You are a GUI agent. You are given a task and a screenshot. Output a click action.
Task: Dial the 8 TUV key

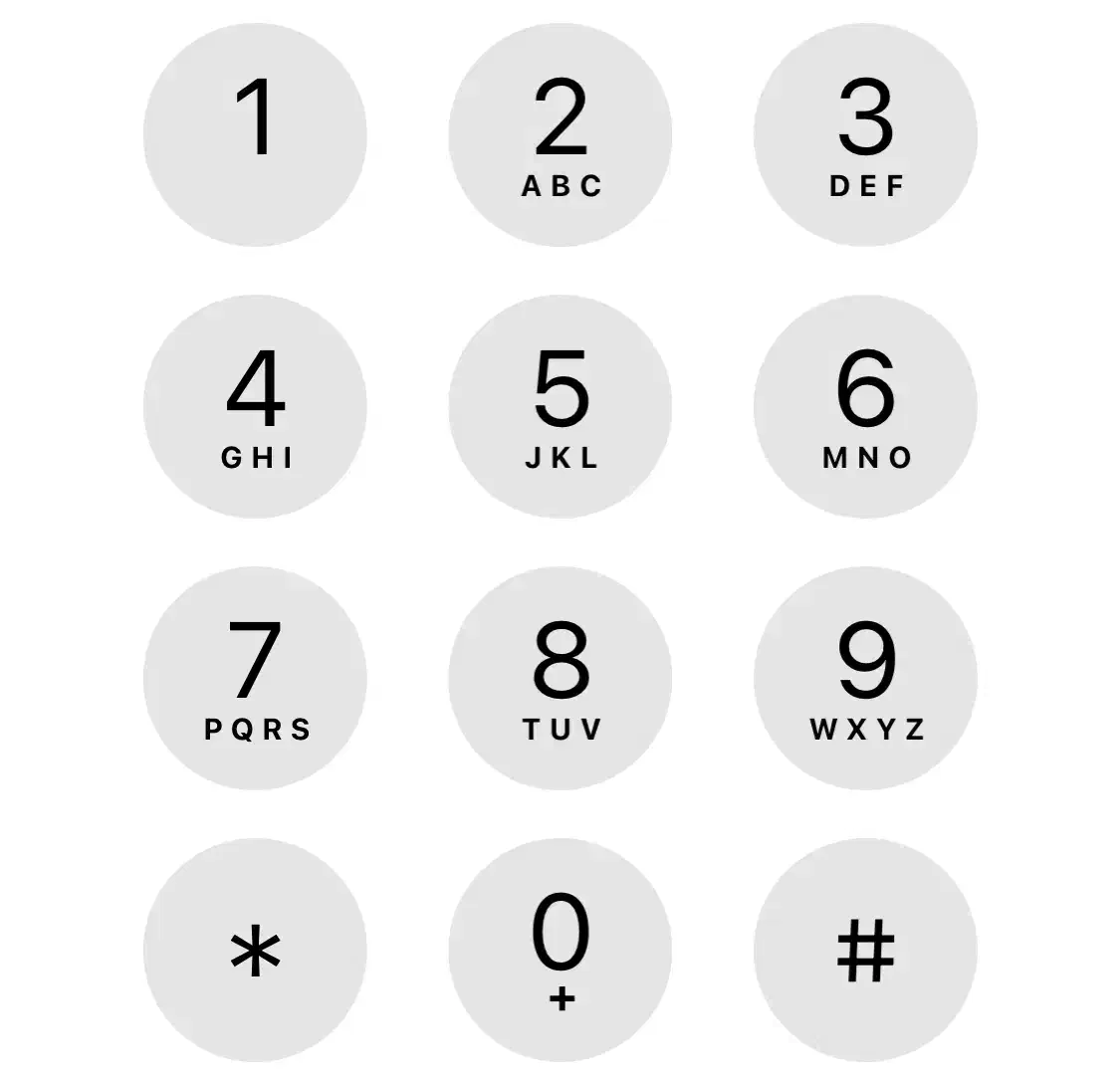point(560,678)
